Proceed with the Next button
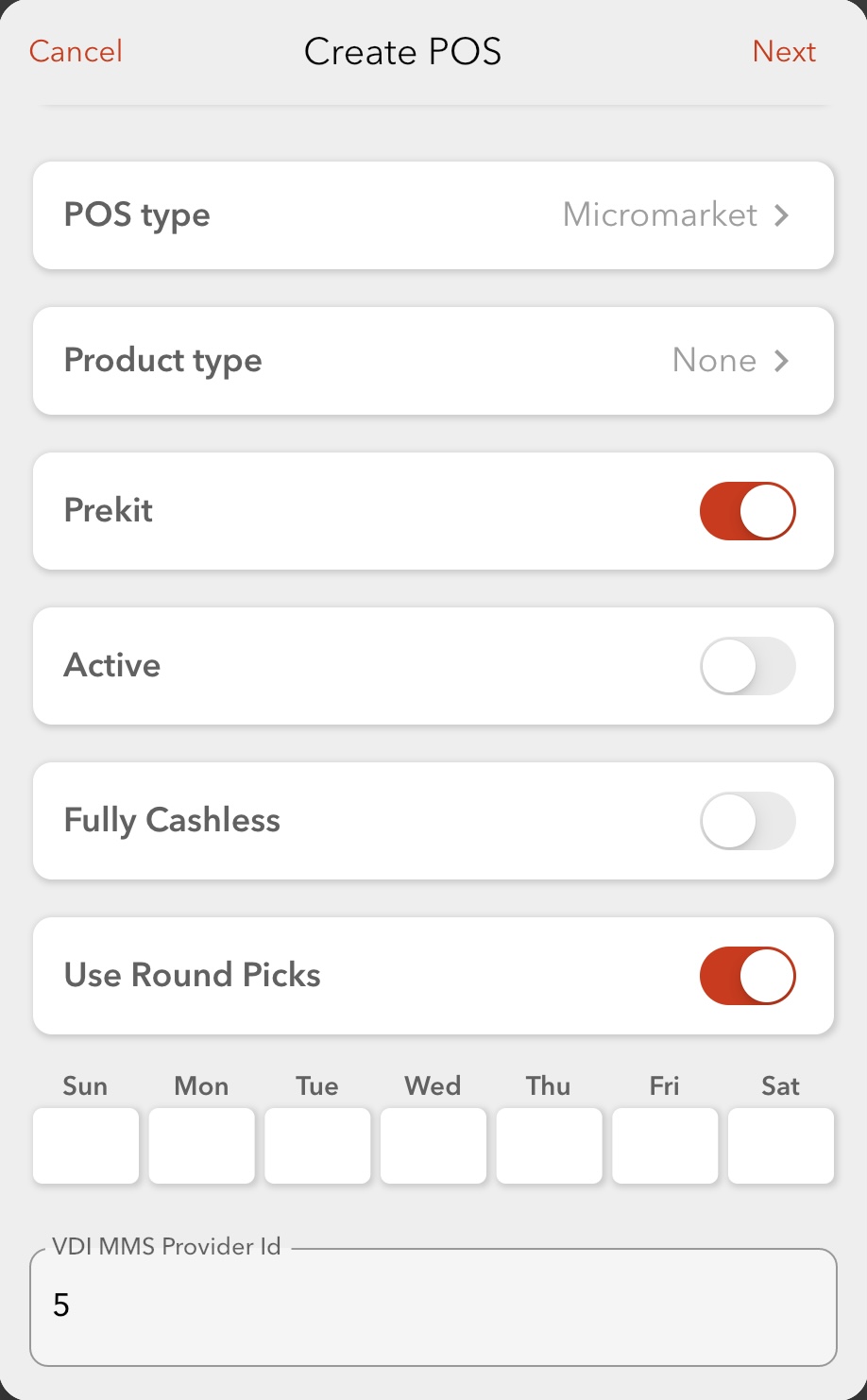Image resolution: width=867 pixels, height=1400 pixels. point(784,52)
